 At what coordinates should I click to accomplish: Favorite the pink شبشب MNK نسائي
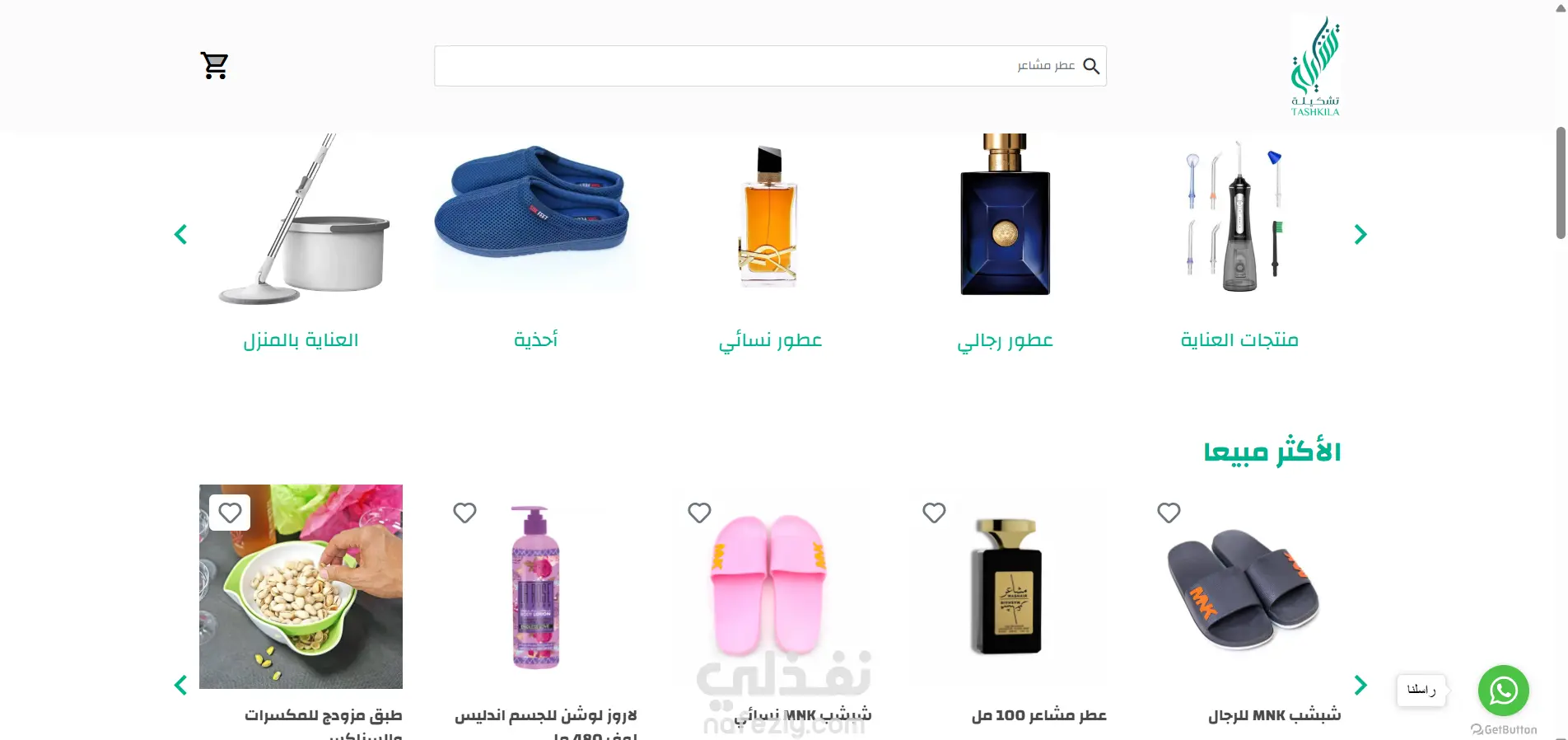coord(699,513)
